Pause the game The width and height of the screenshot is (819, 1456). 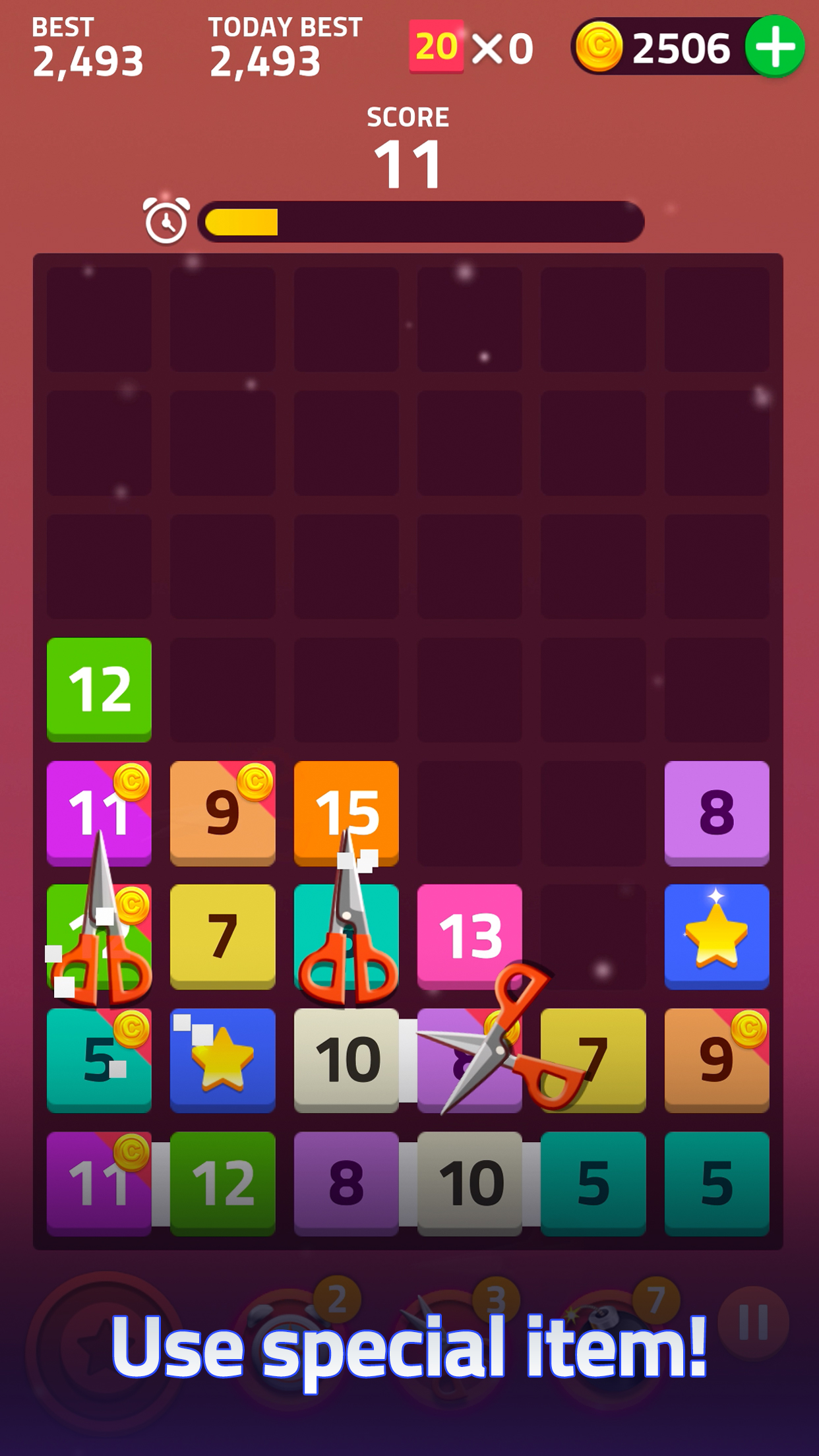pyautogui.click(x=753, y=1321)
